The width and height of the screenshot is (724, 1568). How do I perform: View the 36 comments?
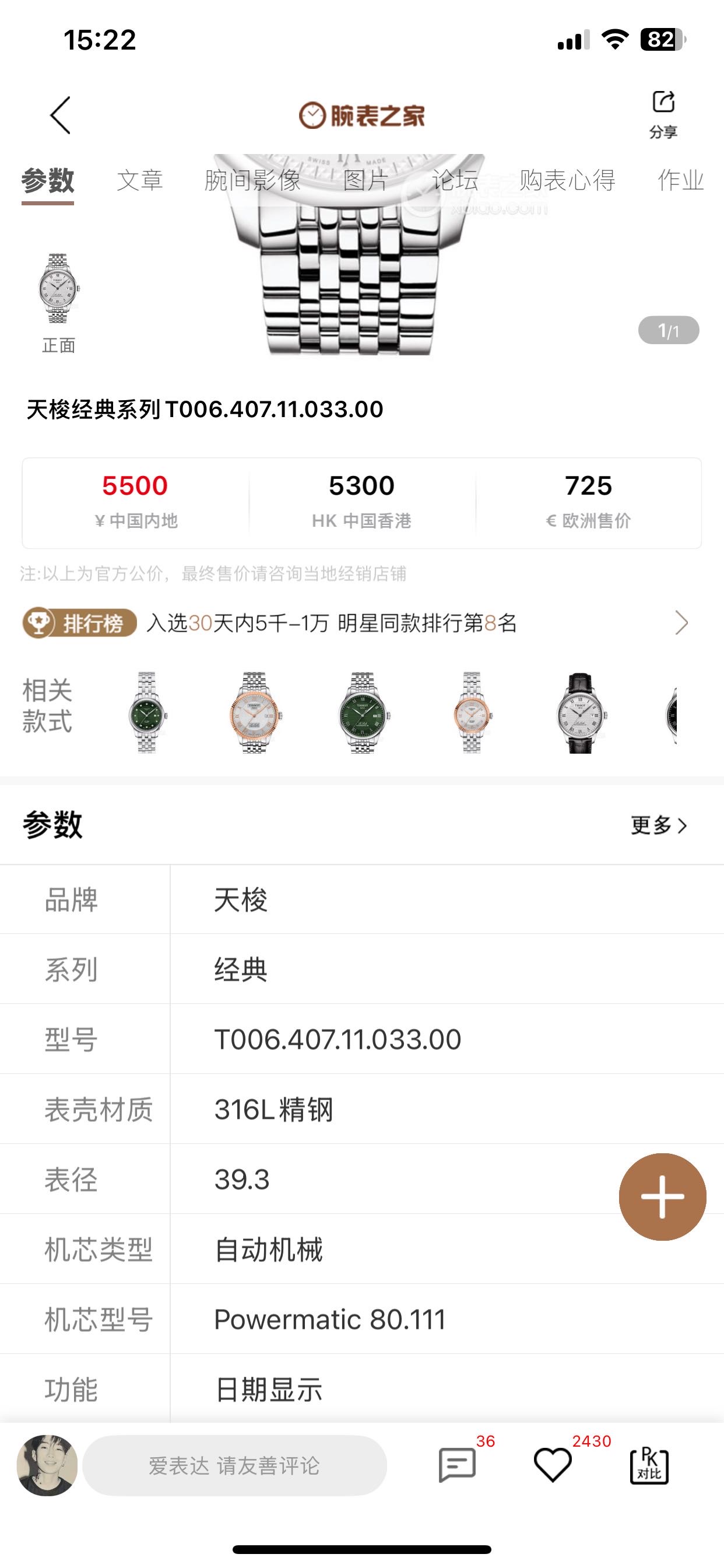point(458,1466)
